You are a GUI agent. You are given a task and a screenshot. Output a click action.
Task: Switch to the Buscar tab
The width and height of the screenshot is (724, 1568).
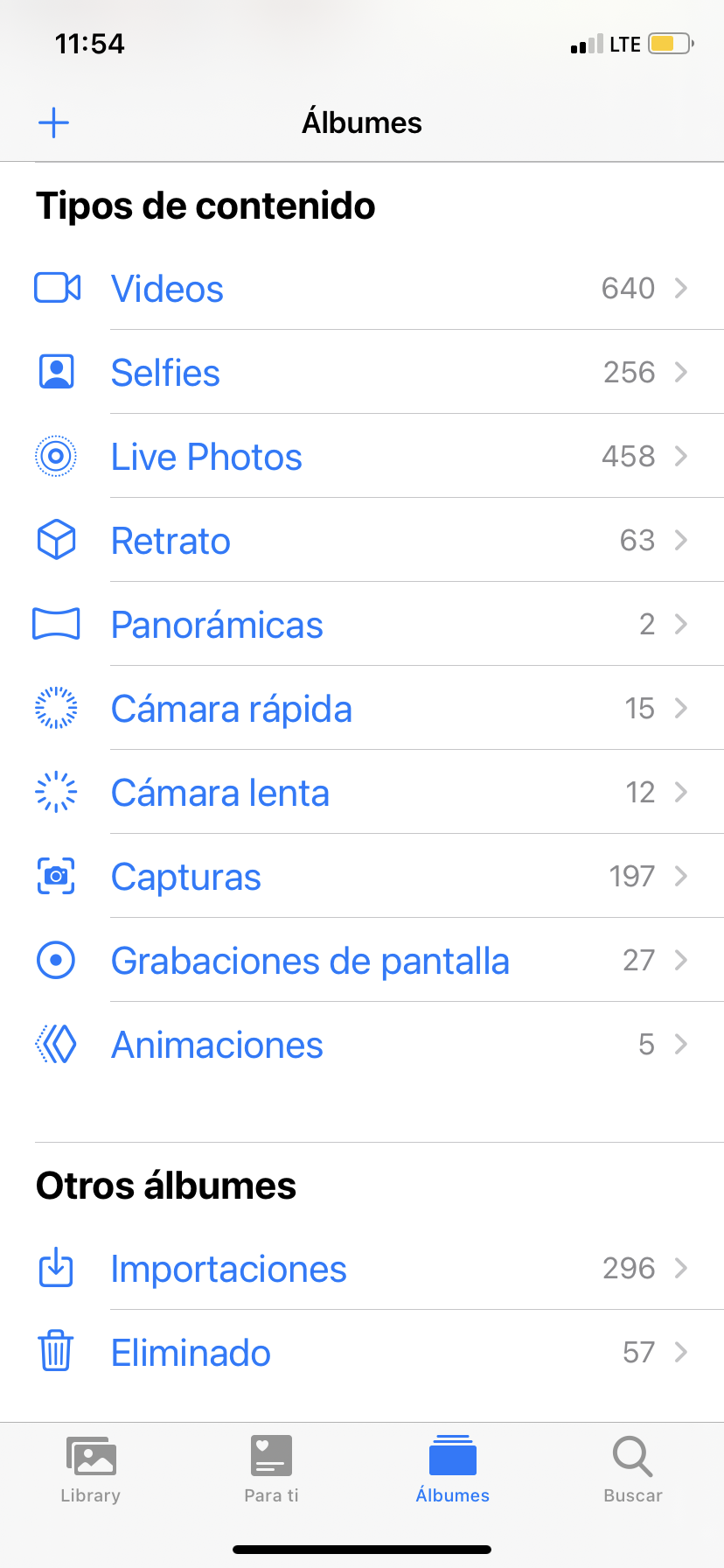pyautogui.click(x=632, y=1470)
